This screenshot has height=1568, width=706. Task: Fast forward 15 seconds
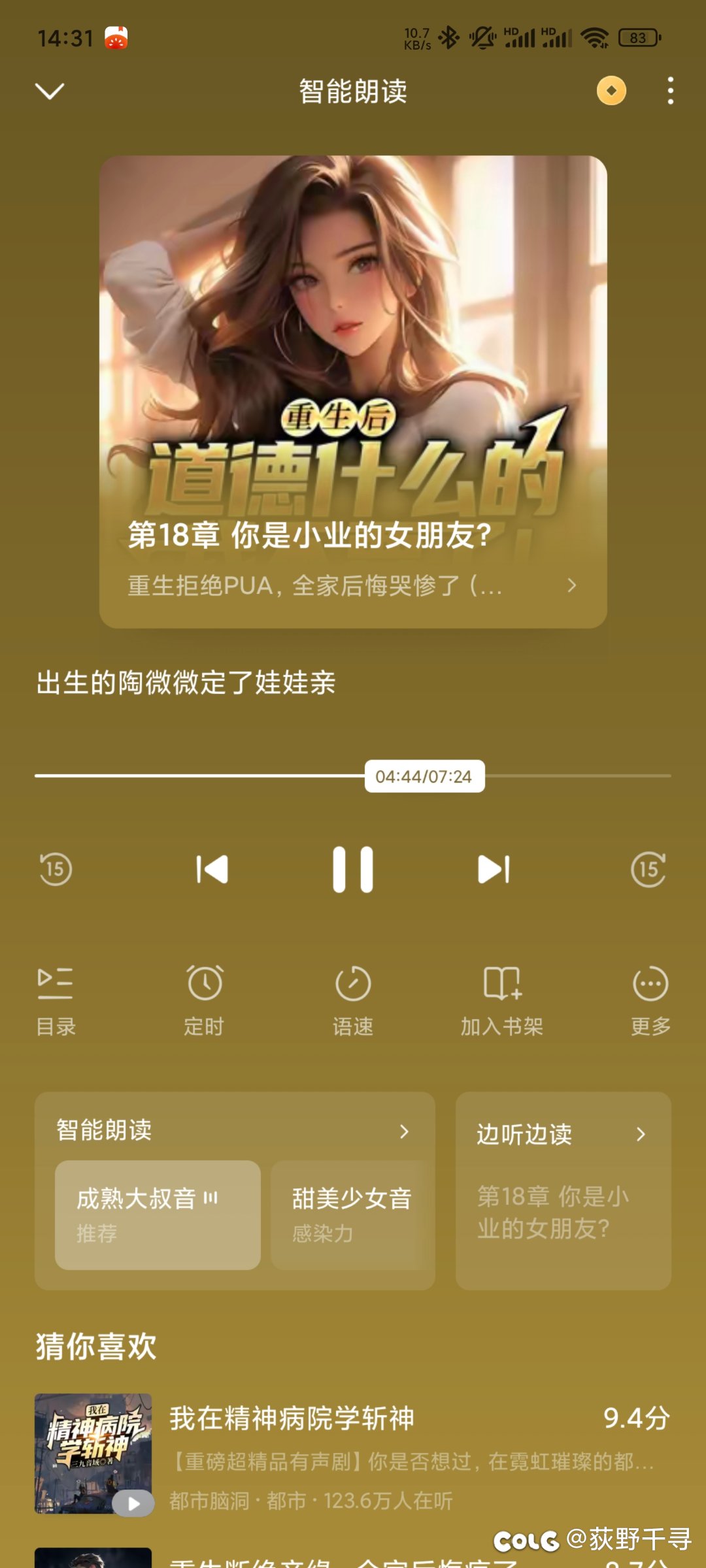pos(648,870)
